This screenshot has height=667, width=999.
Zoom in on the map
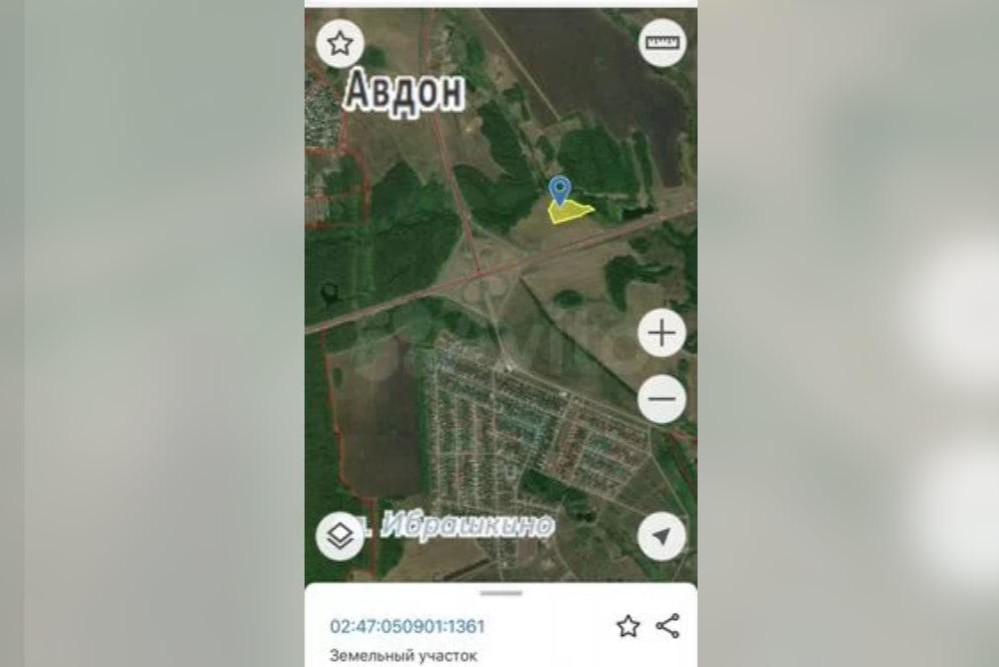(x=662, y=333)
